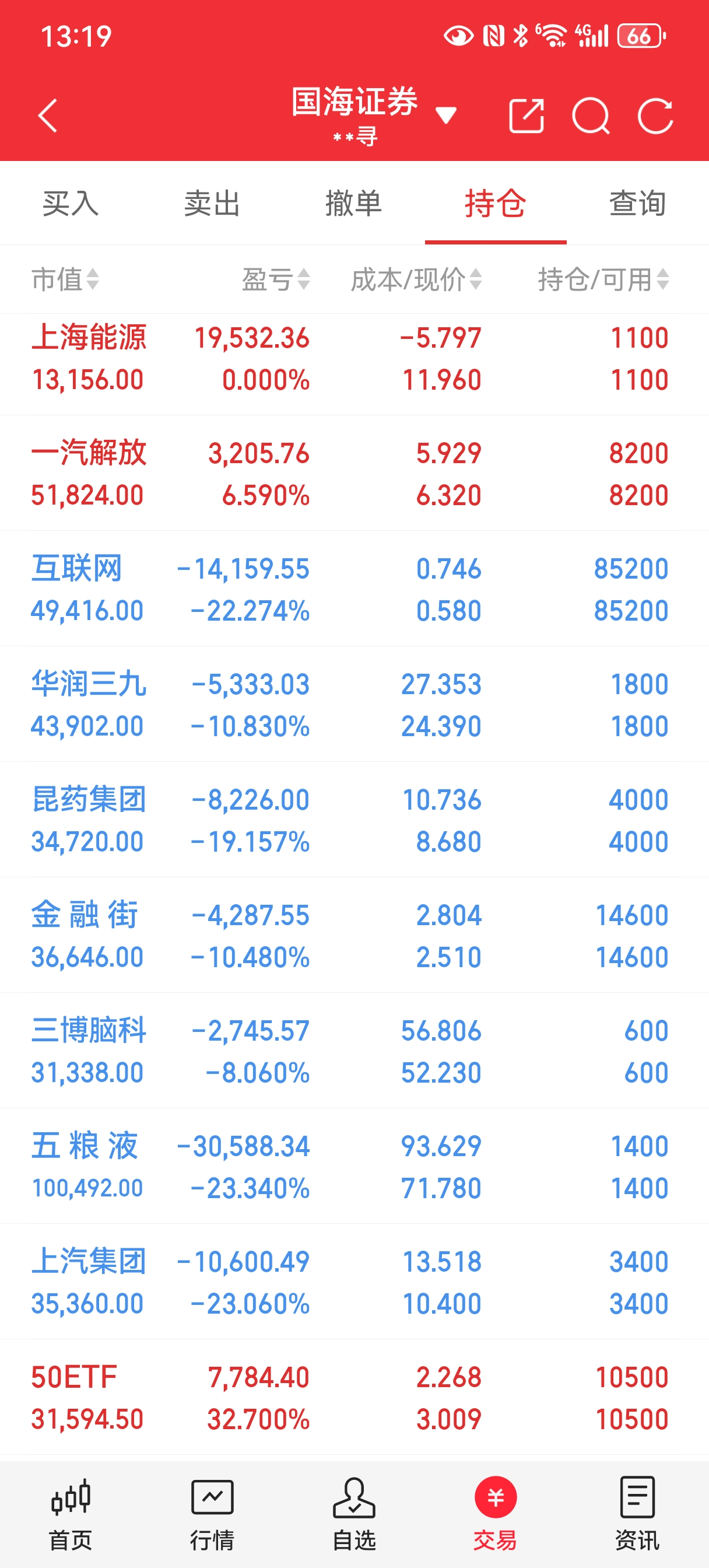Open the 撤单 tab

[354, 204]
